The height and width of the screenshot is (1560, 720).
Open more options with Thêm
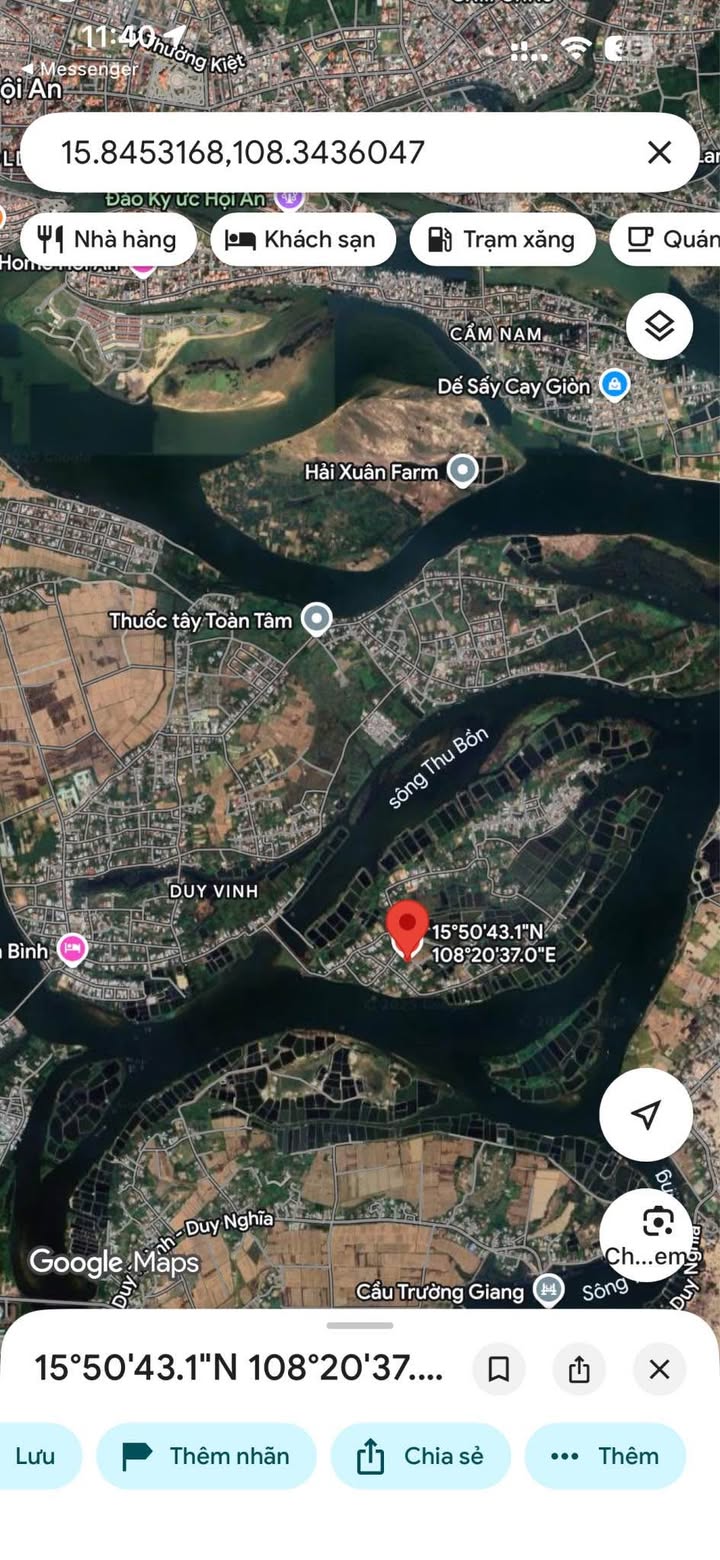pos(605,1456)
